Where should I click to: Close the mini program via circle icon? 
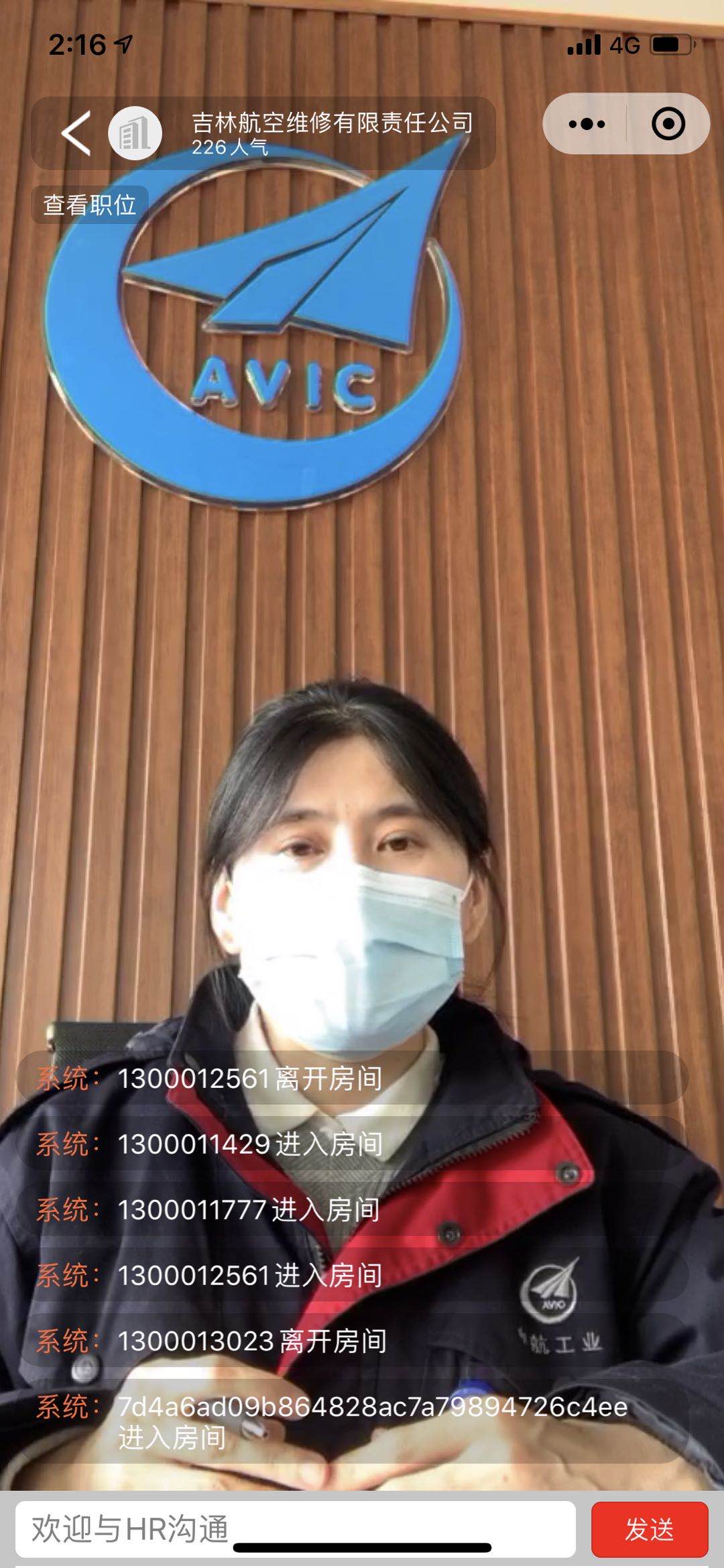click(668, 124)
